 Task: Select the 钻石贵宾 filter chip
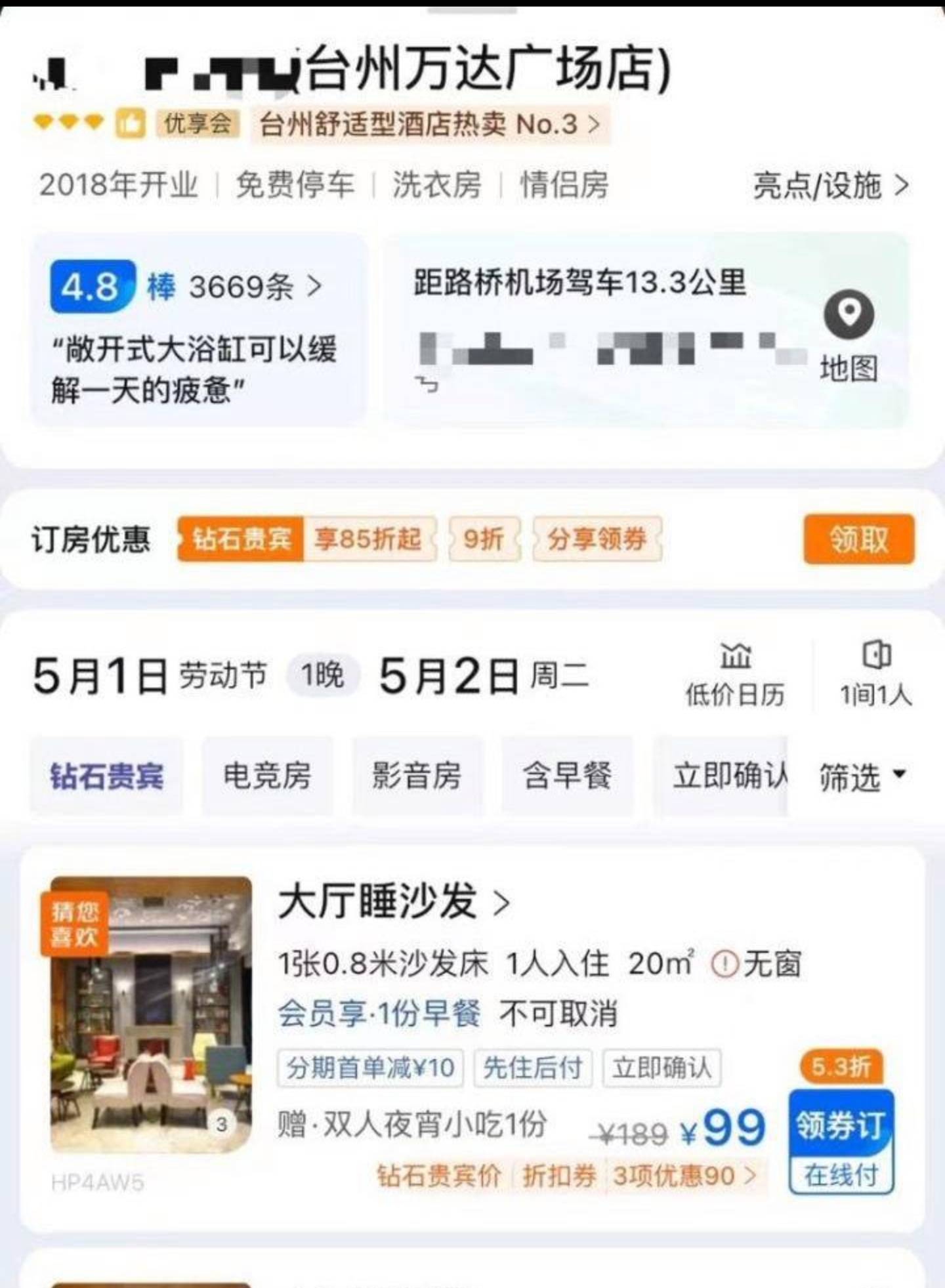point(106,776)
